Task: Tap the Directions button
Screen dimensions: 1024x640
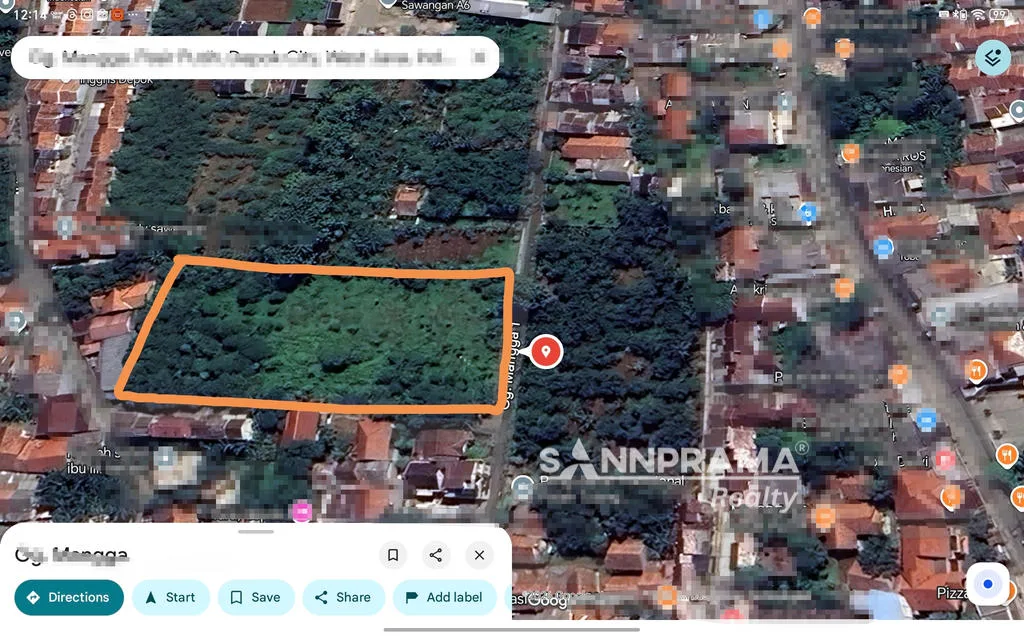Action: pos(69,597)
